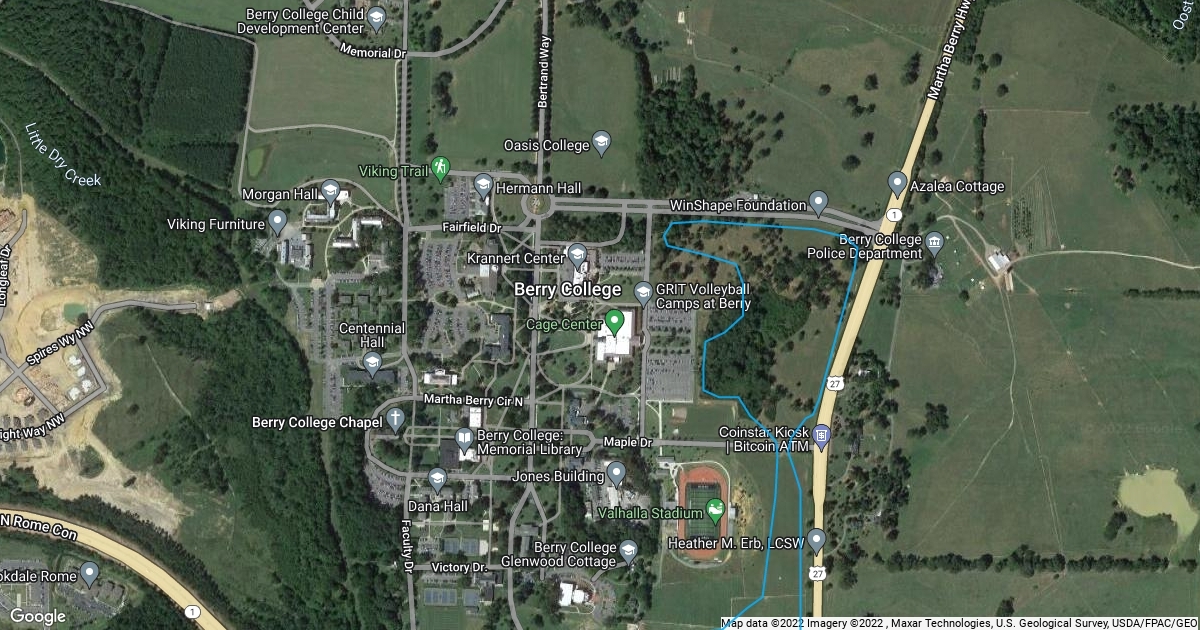Image resolution: width=1200 pixels, height=630 pixels.
Task: Open Morgan Hall map marker
Action: (330, 190)
